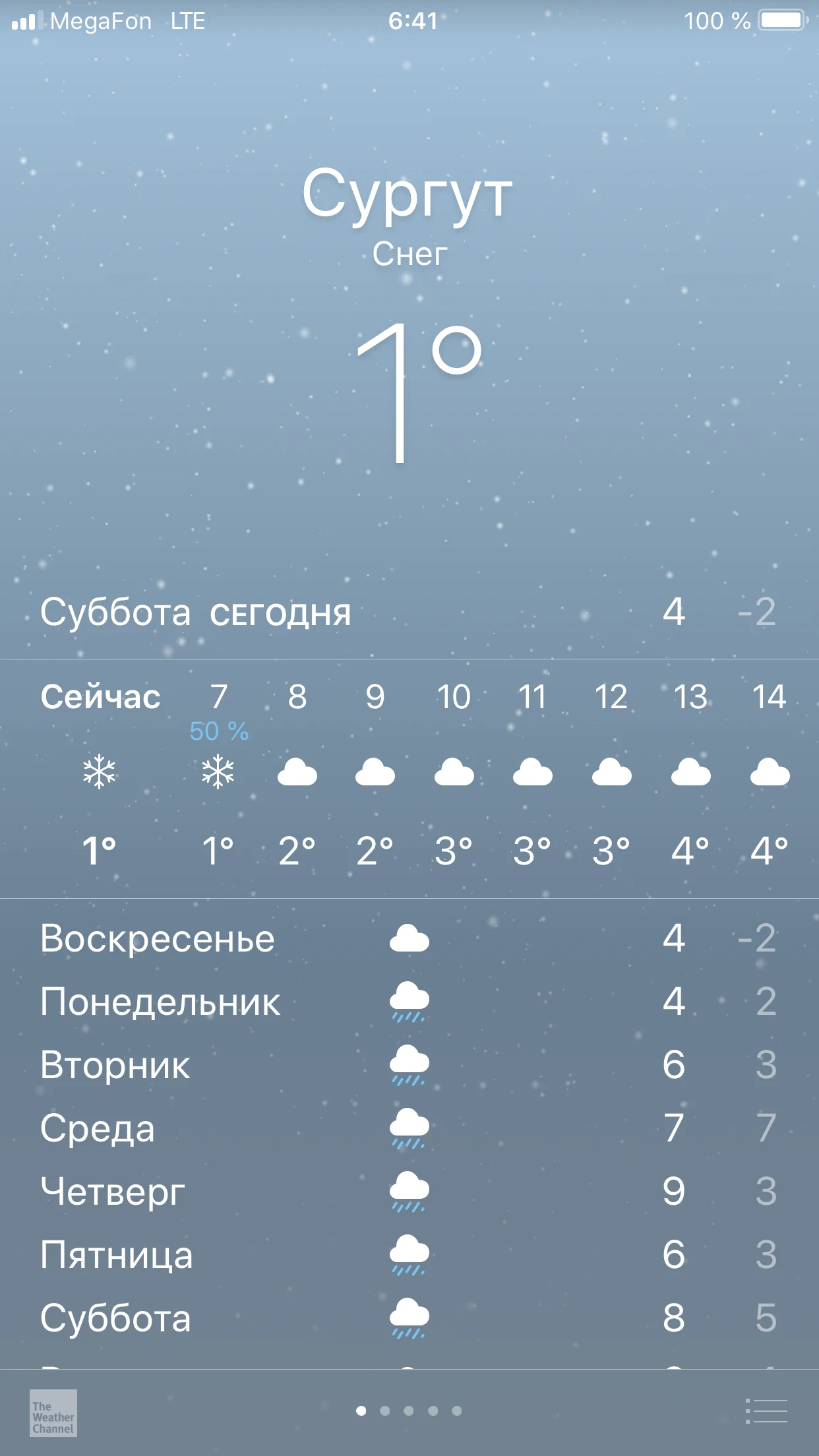Tap the rain cloud icon for Суббота row

(408, 1318)
